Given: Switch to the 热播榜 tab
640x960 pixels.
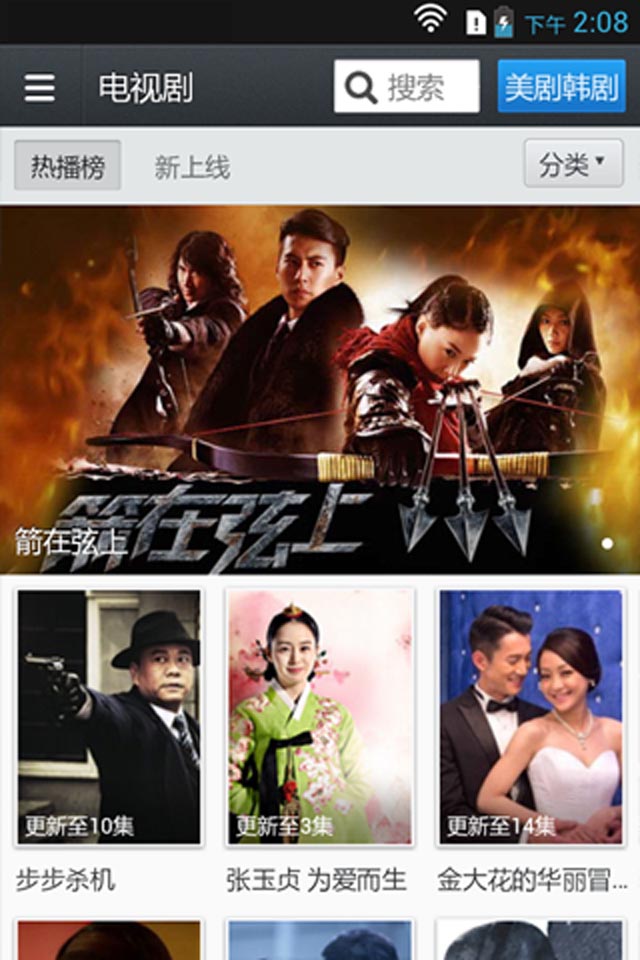Looking at the screenshot, I should [68, 166].
